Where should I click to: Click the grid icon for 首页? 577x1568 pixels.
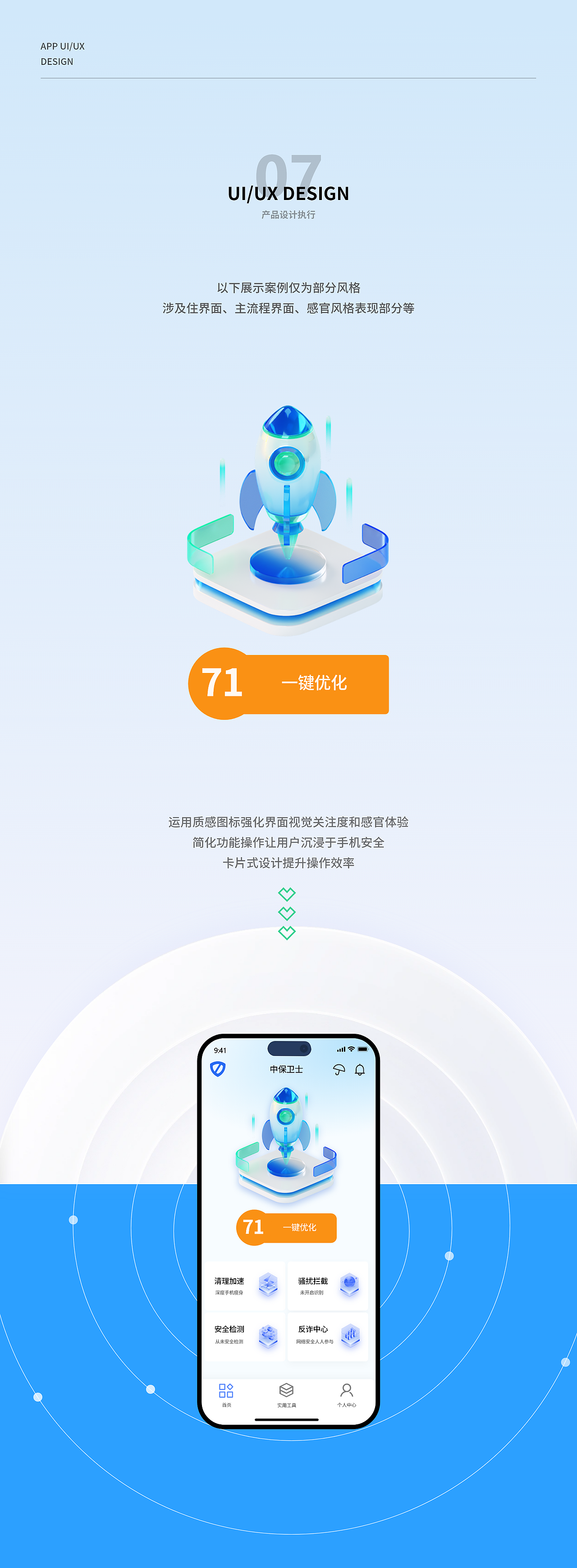click(x=225, y=1390)
